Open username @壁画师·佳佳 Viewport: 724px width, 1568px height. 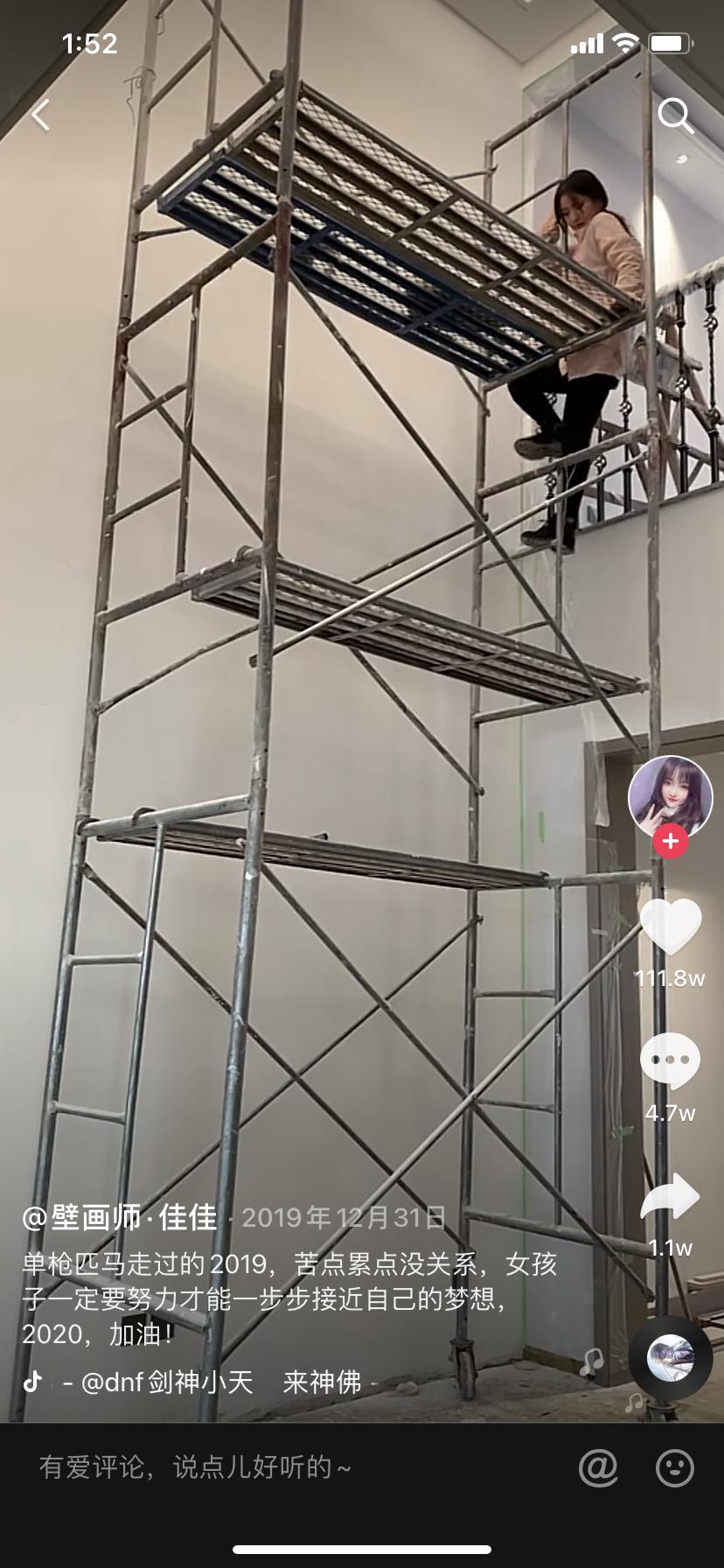[120, 1217]
